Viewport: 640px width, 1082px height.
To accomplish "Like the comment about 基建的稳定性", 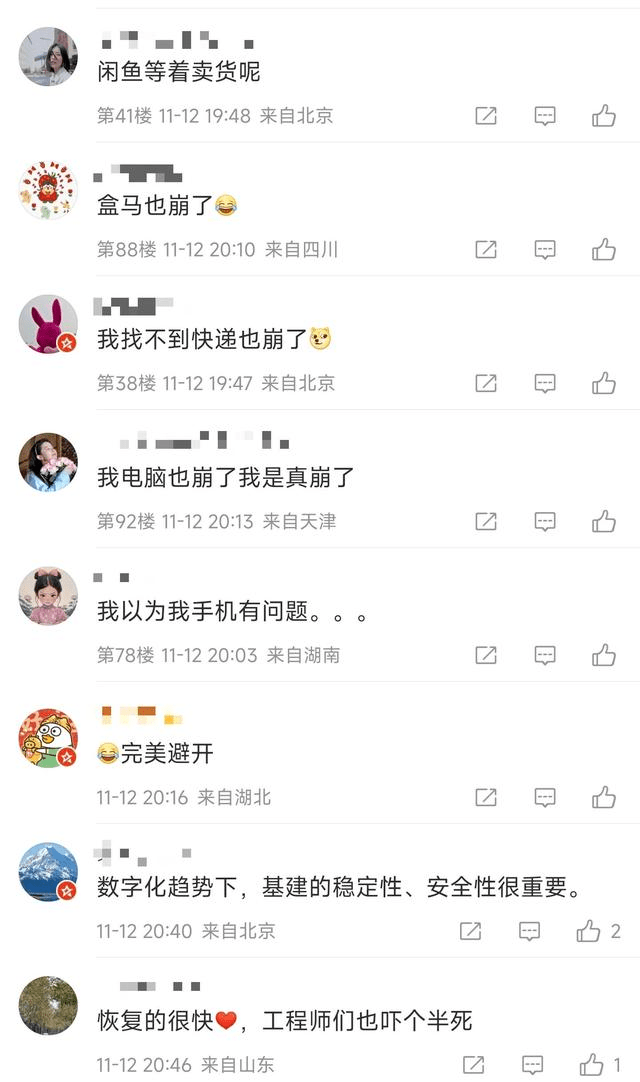I will [x=589, y=931].
